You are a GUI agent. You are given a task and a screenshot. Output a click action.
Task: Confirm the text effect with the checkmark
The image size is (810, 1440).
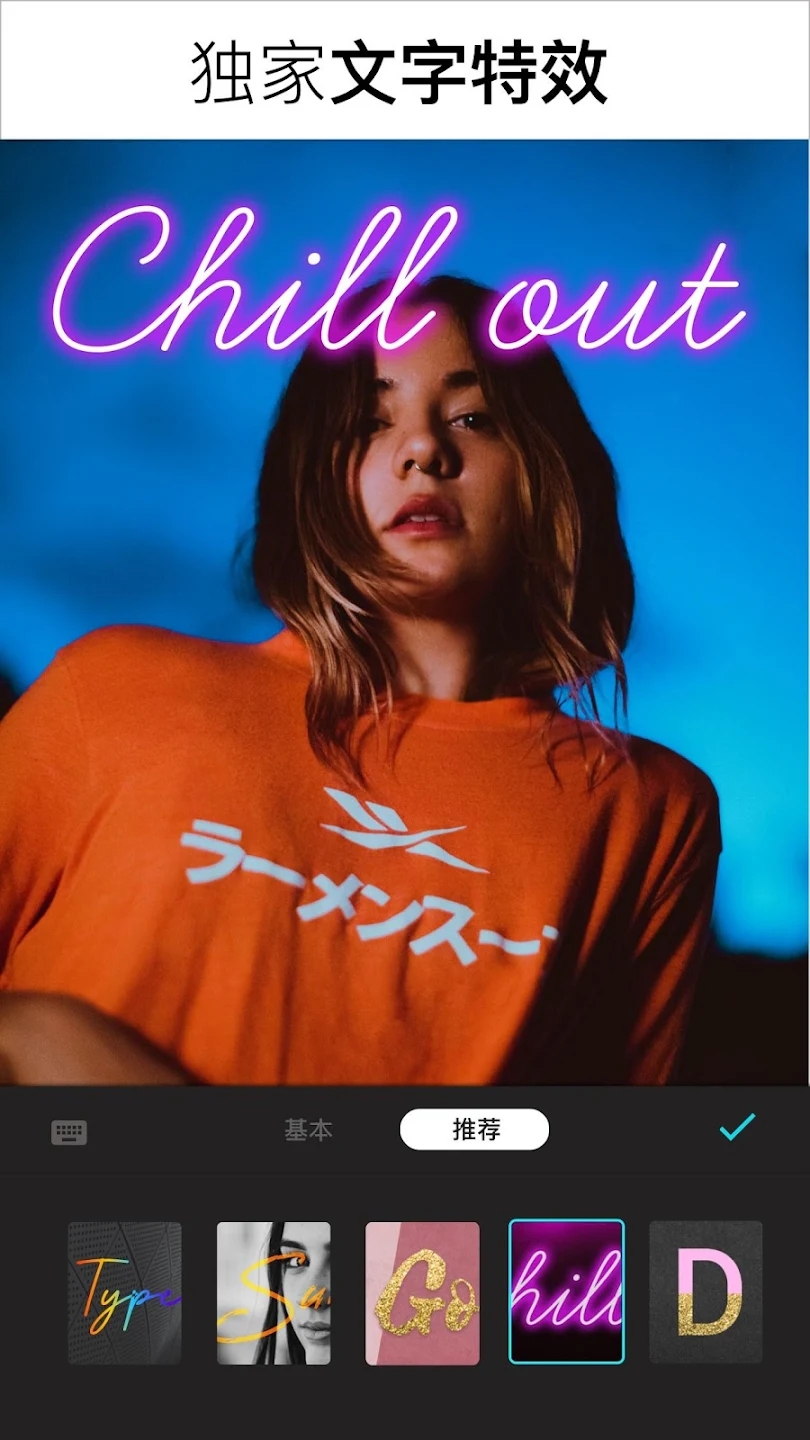pos(737,1127)
